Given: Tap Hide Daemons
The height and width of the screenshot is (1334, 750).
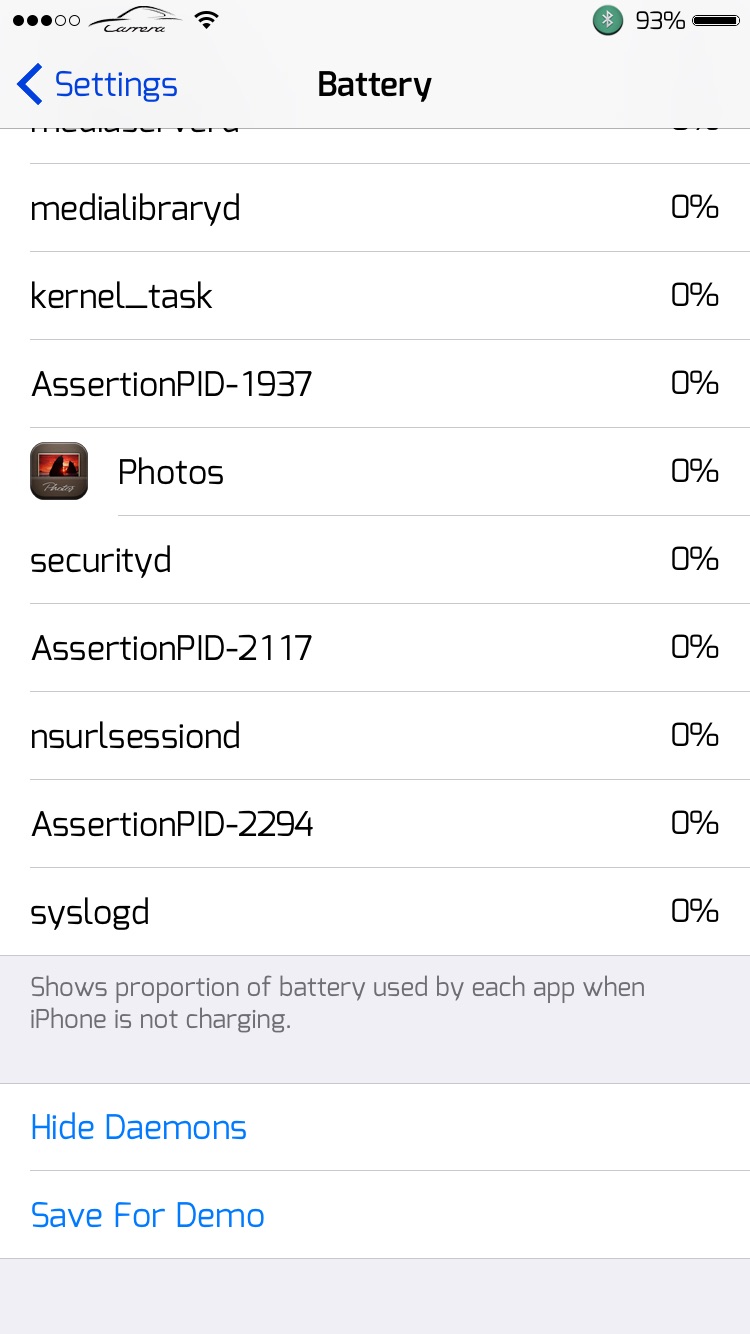Looking at the screenshot, I should pos(375,1127).
